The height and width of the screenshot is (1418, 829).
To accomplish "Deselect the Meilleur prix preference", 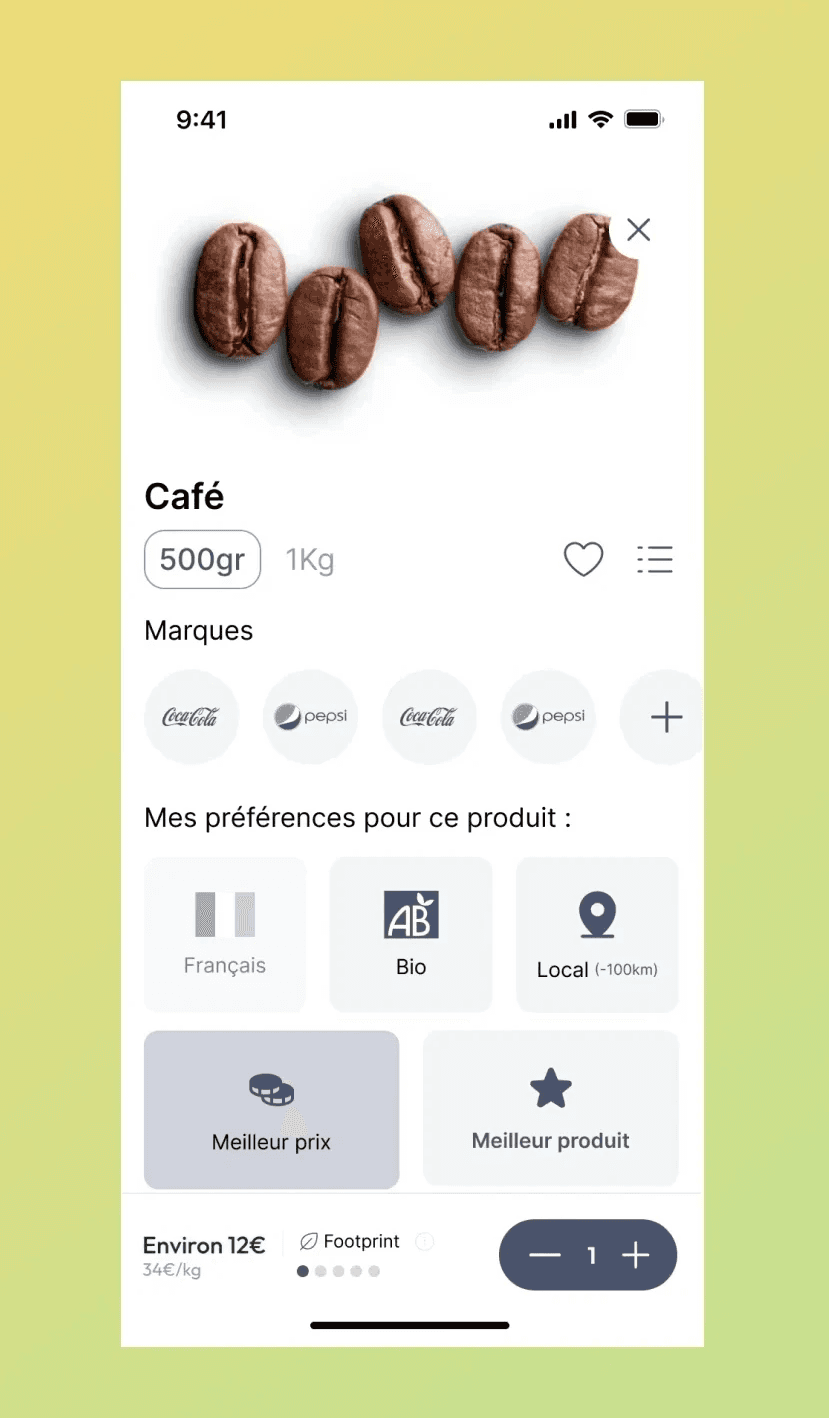I will [271, 1109].
